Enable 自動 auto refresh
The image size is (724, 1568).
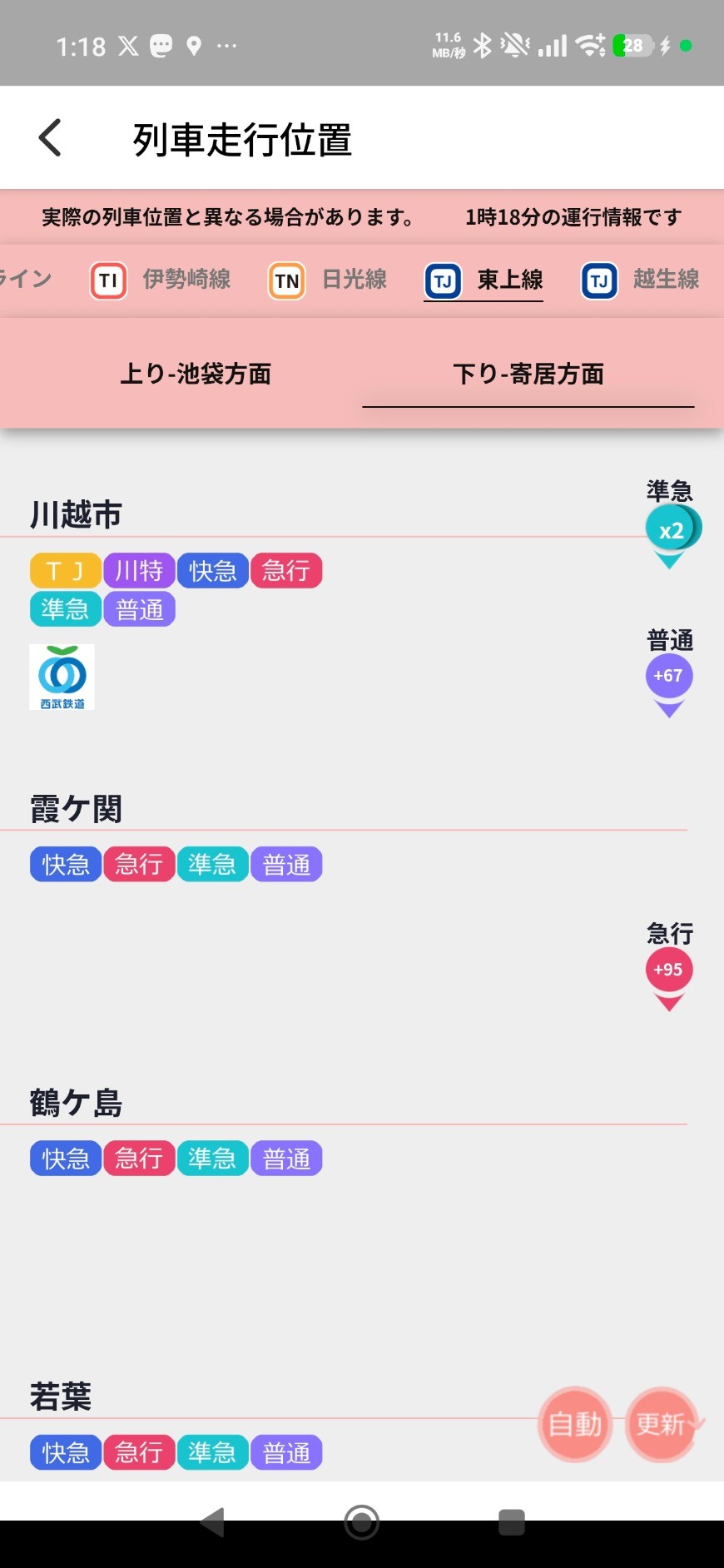point(575,1424)
